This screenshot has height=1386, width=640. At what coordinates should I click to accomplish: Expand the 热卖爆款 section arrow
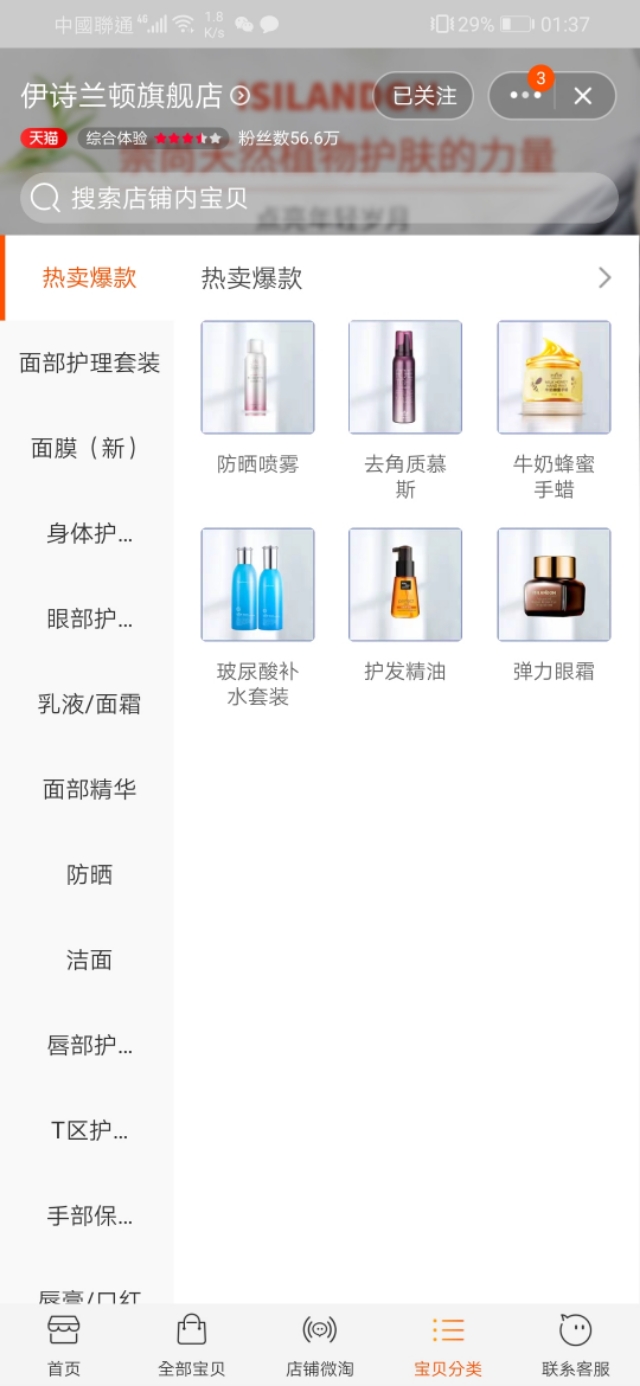pyautogui.click(x=604, y=278)
